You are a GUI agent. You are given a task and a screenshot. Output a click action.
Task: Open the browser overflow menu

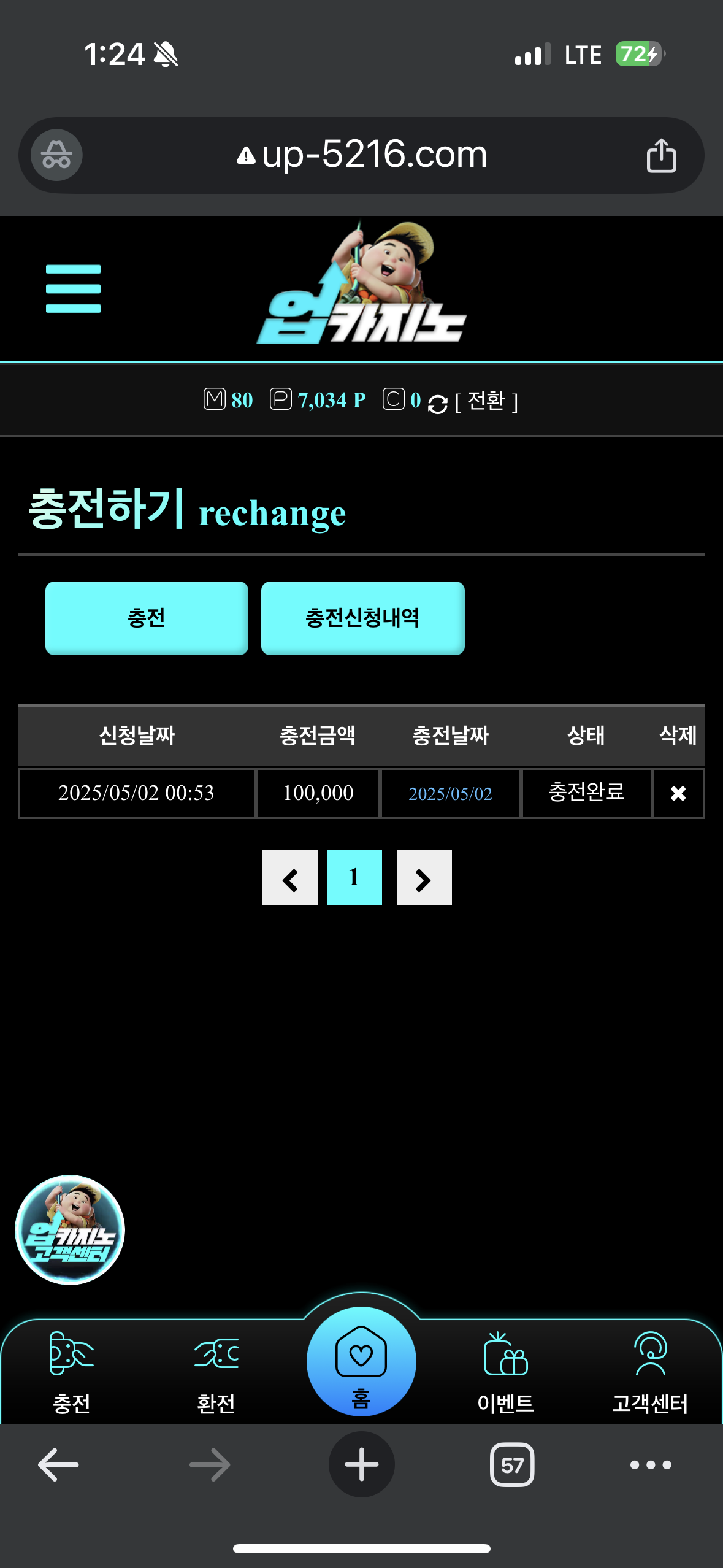pyautogui.click(x=651, y=1465)
